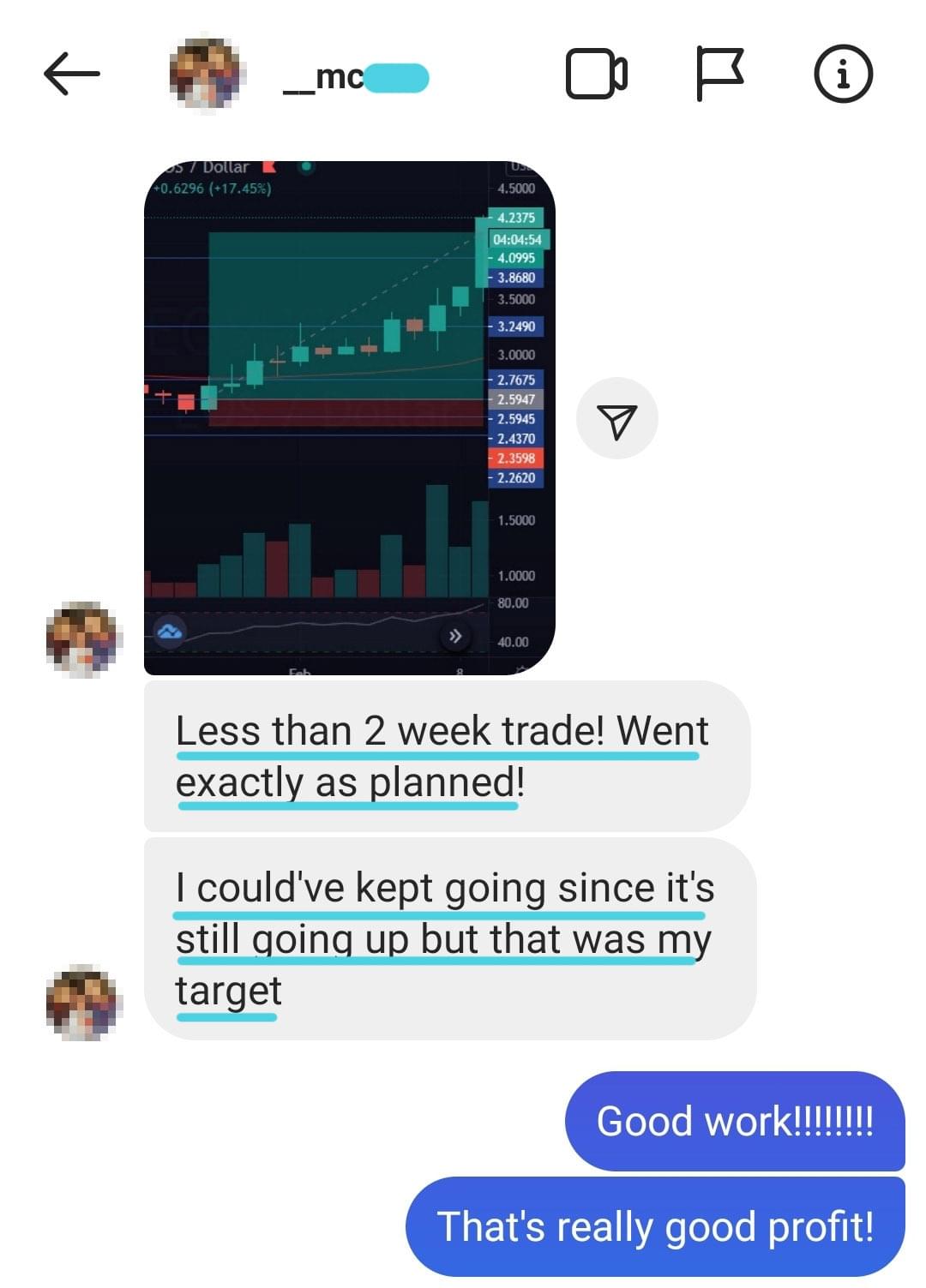Forward the chart image via share arrow
926x1288 pixels.
pyautogui.click(x=617, y=418)
